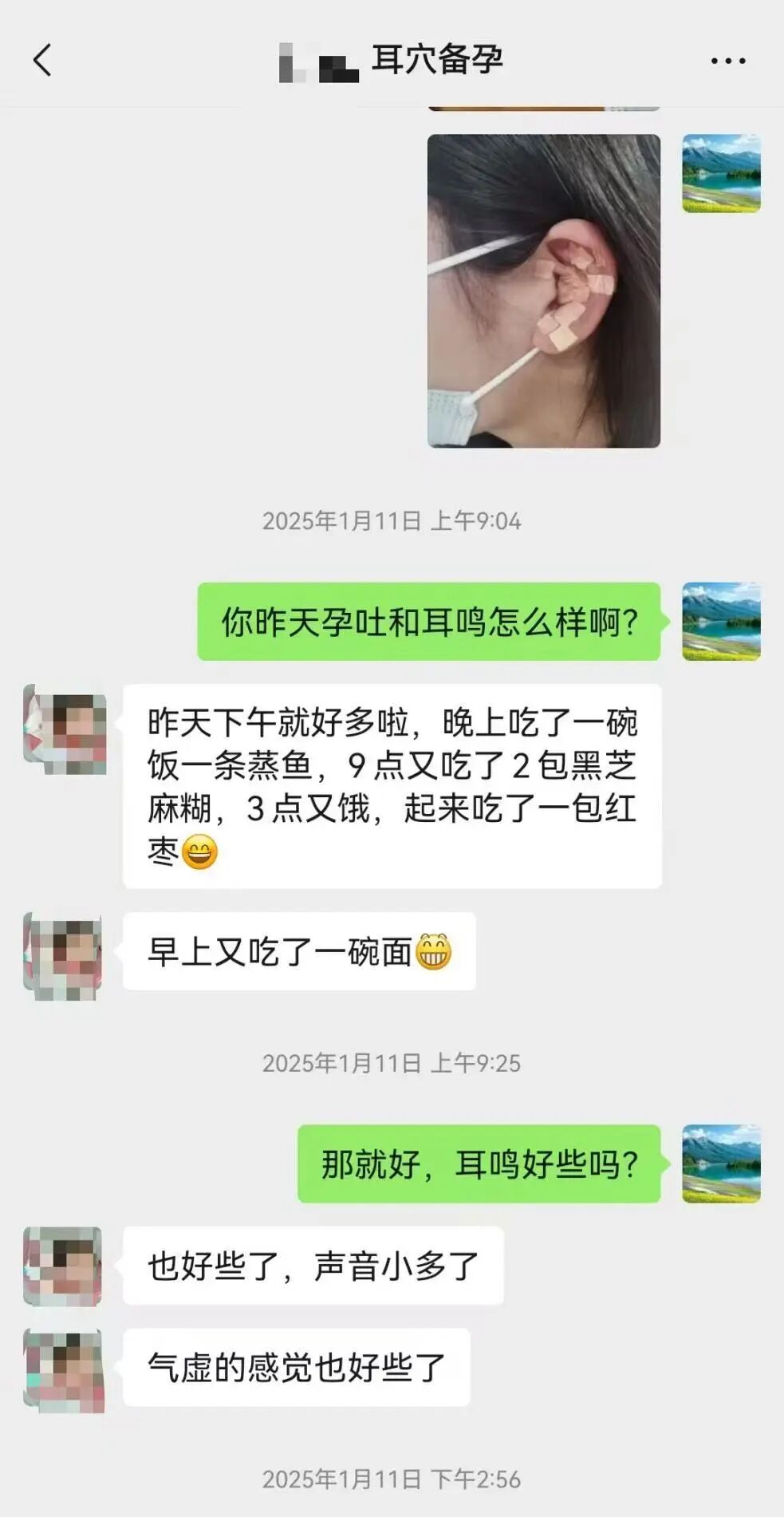Tap the timestamp '2025年1月11日 上午9:25'
Viewport: 784px width, 1517px height.
392,1062
